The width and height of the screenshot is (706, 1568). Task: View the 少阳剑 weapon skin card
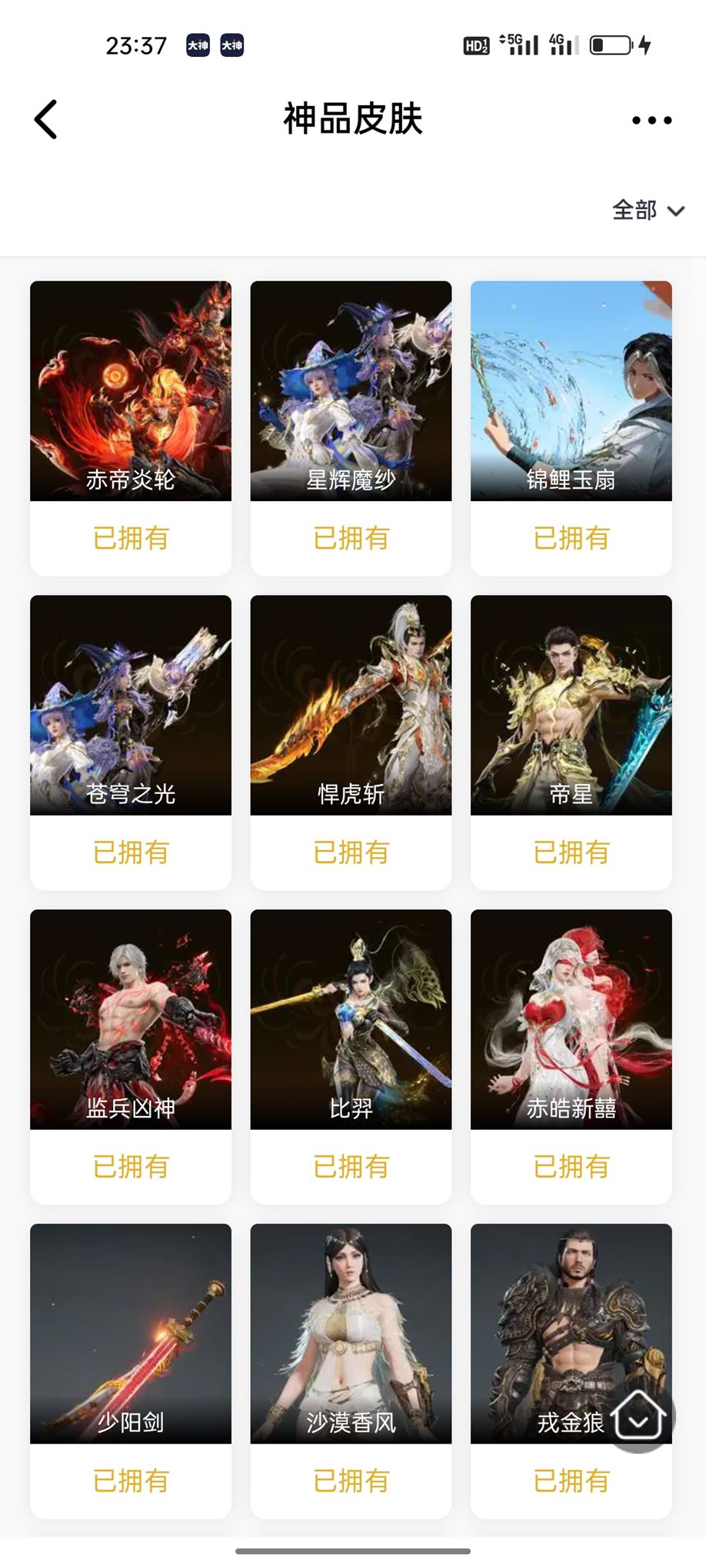pos(131,1371)
